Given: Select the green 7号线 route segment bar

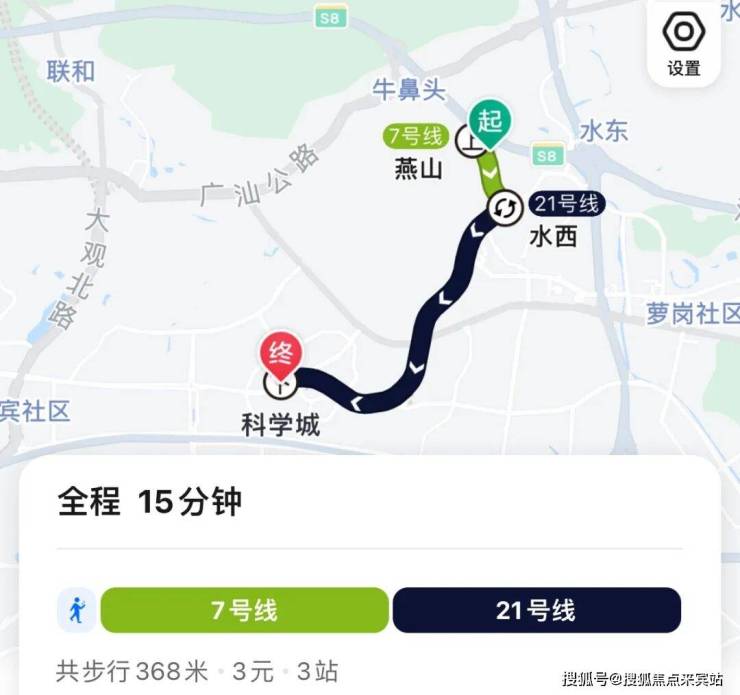Looking at the screenshot, I should (244, 610).
